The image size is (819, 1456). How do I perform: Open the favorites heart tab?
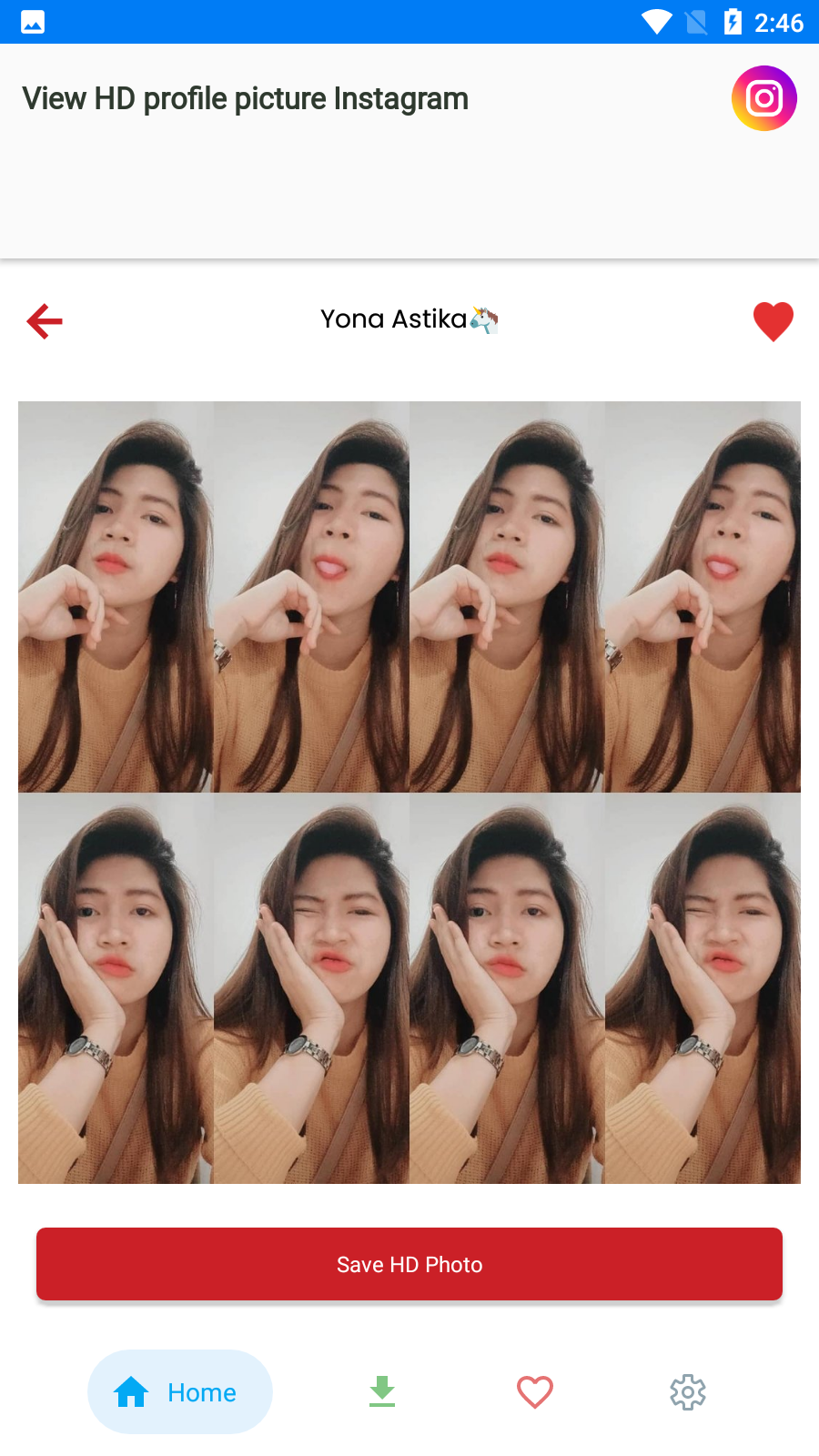coord(535,1392)
